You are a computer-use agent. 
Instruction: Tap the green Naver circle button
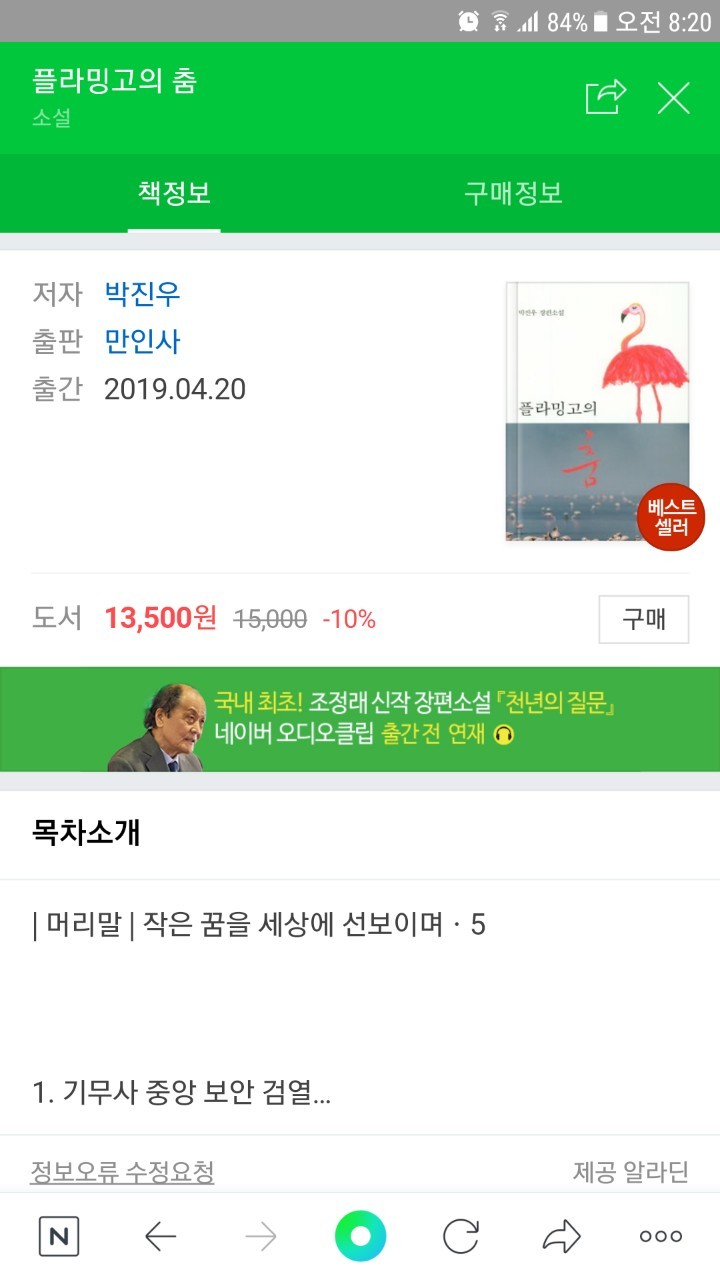click(360, 1237)
